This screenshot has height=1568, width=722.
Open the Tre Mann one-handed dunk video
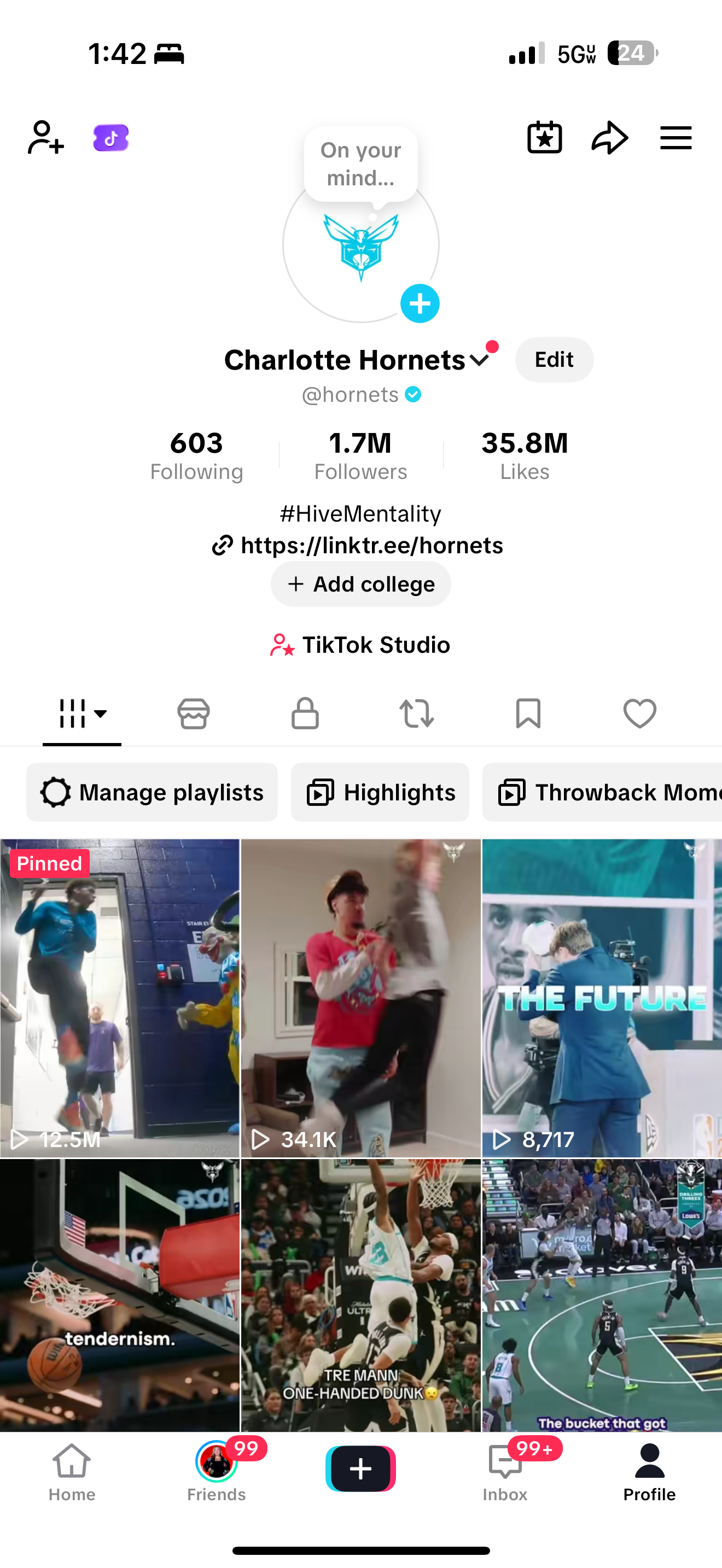pos(361,1295)
